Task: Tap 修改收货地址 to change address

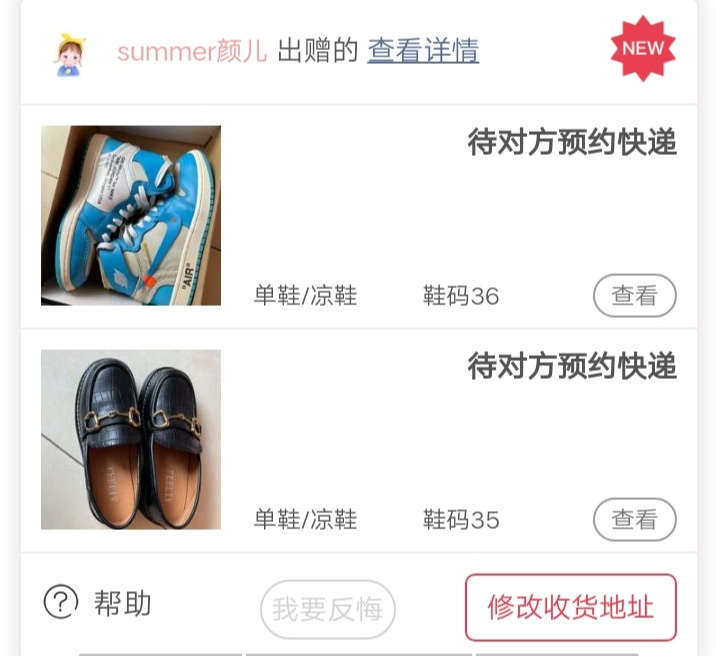Action: [570, 607]
